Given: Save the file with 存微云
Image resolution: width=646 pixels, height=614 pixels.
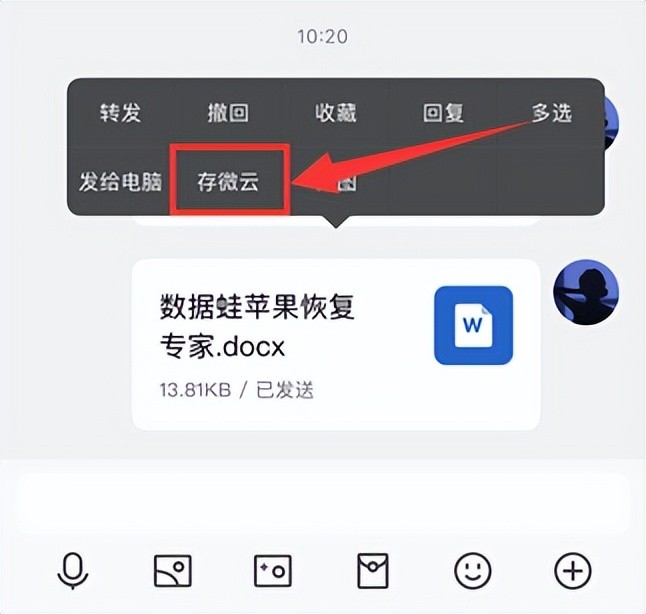Looking at the screenshot, I should coord(228,182).
